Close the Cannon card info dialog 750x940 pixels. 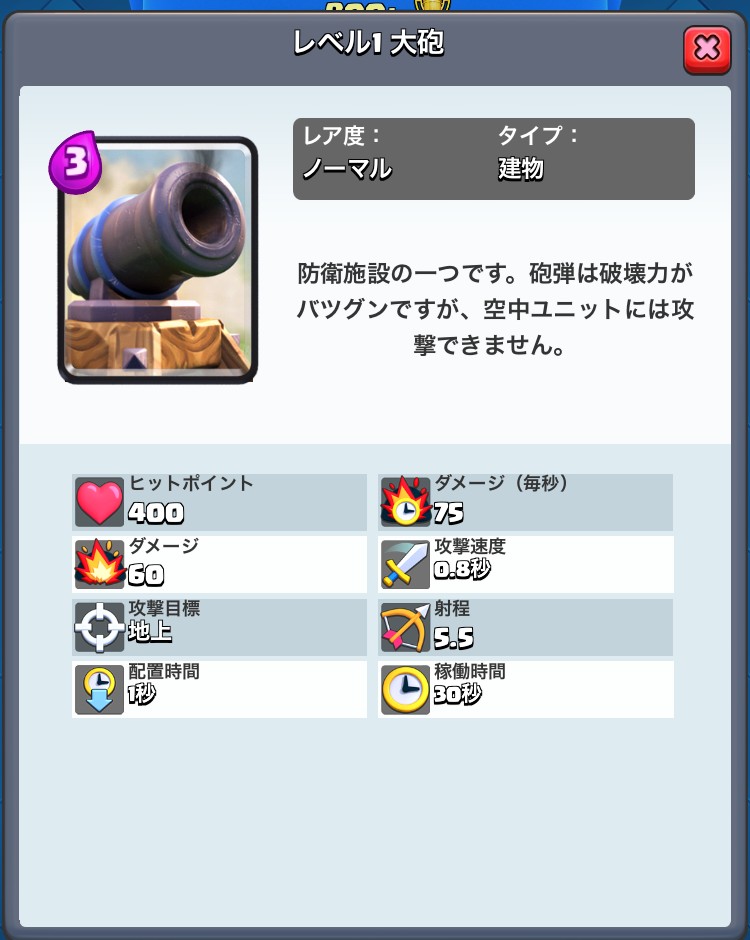coord(706,49)
